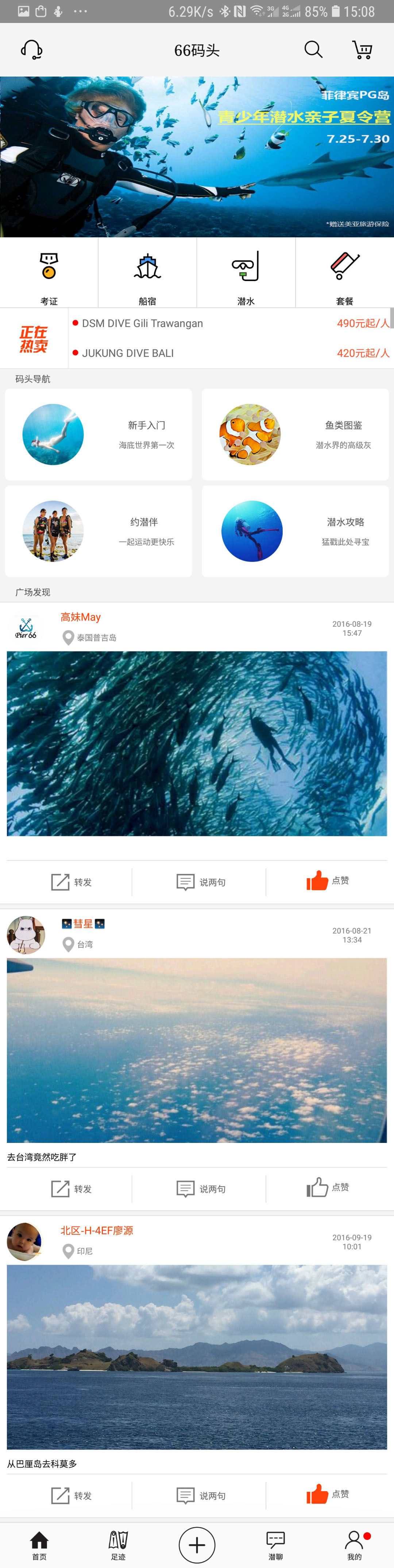This screenshot has width=394, height=1568.
Task: Open DSM DIVE Gili Trawangan offer
Action: point(230,323)
